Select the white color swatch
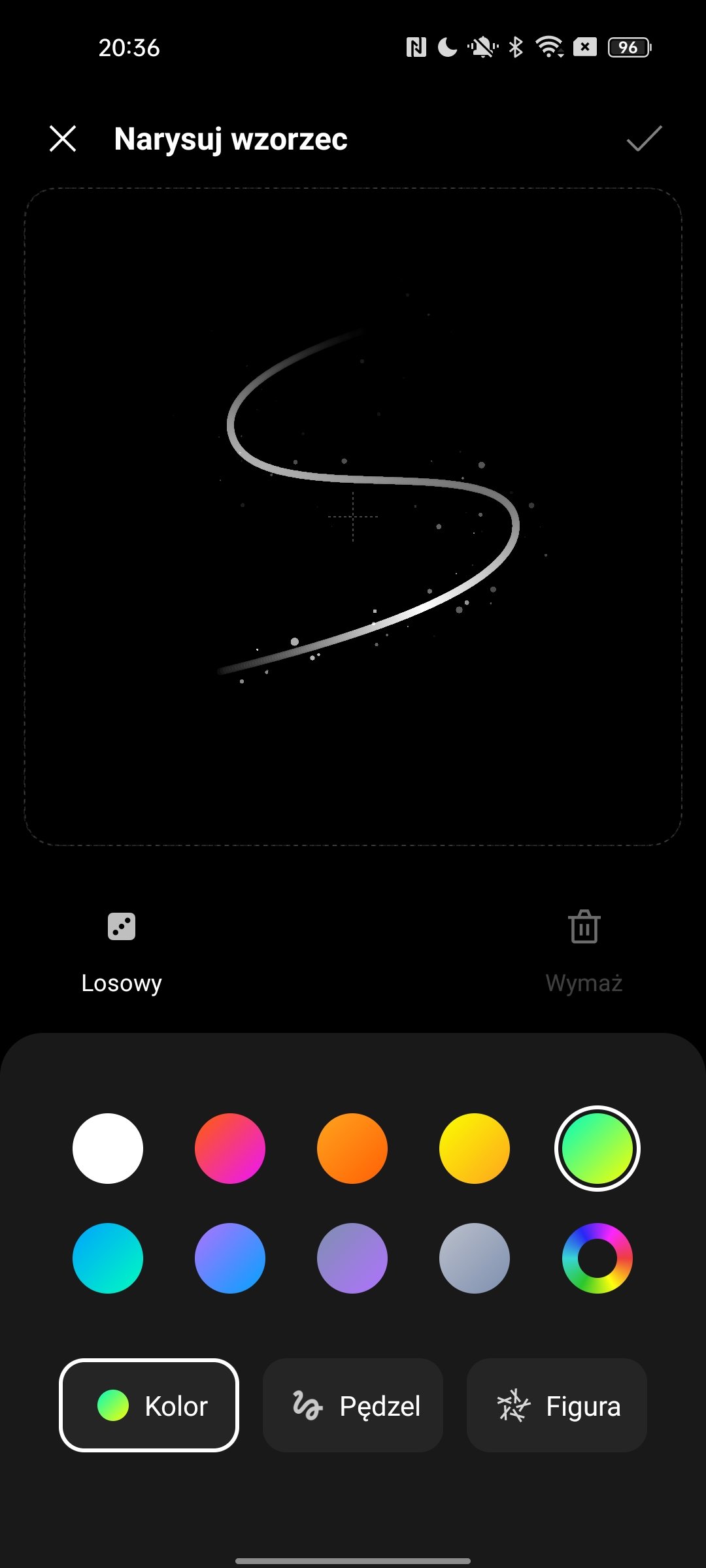This screenshot has width=706, height=1568. [108, 1149]
